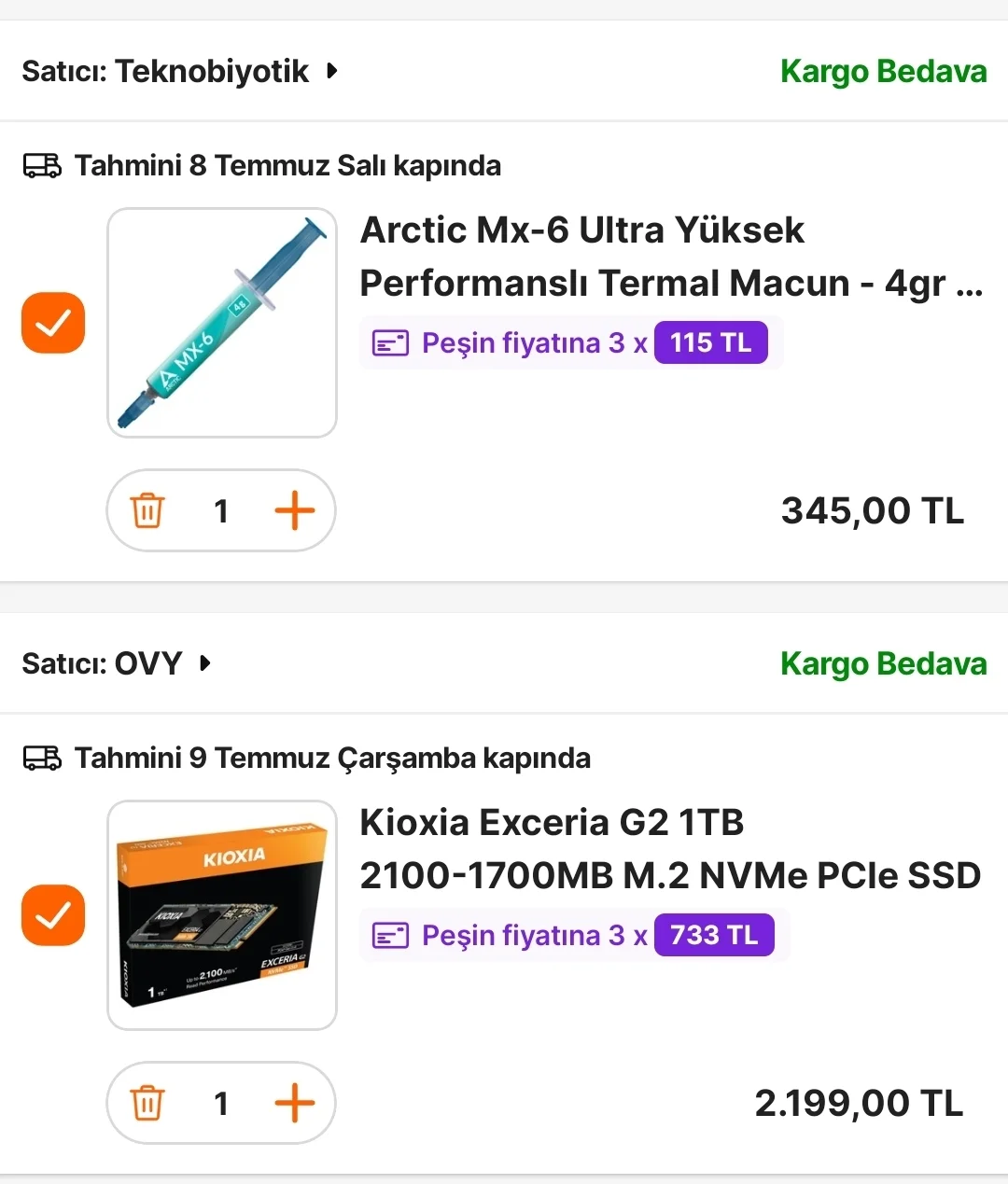
Task: Add one more Kioxia SSD
Action: click(x=295, y=1103)
